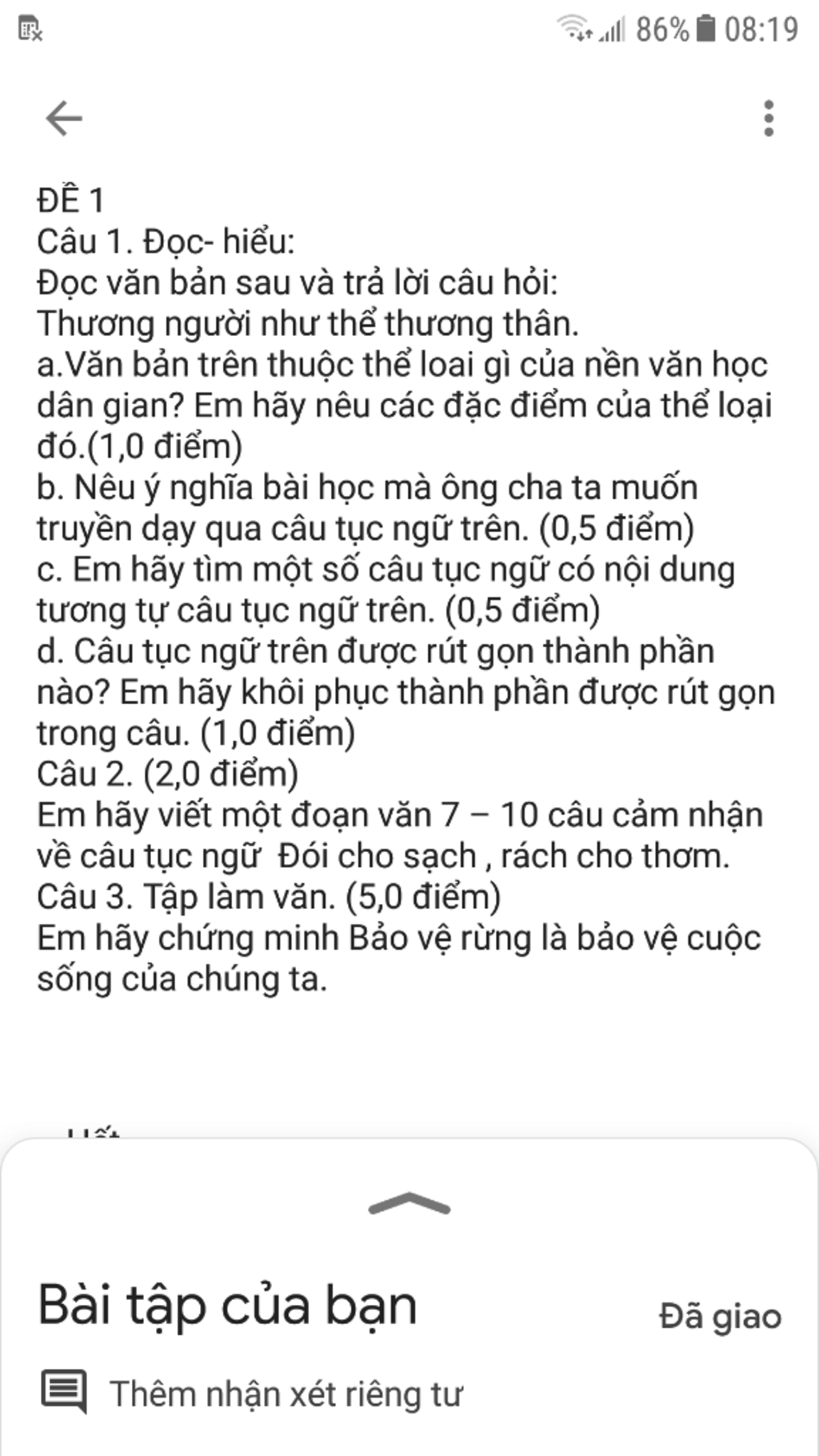Image resolution: width=819 pixels, height=1456 pixels.
Task: Expand the Bài tập của bạn panel
Action: pyautogui.click(x=409, y=1204)
